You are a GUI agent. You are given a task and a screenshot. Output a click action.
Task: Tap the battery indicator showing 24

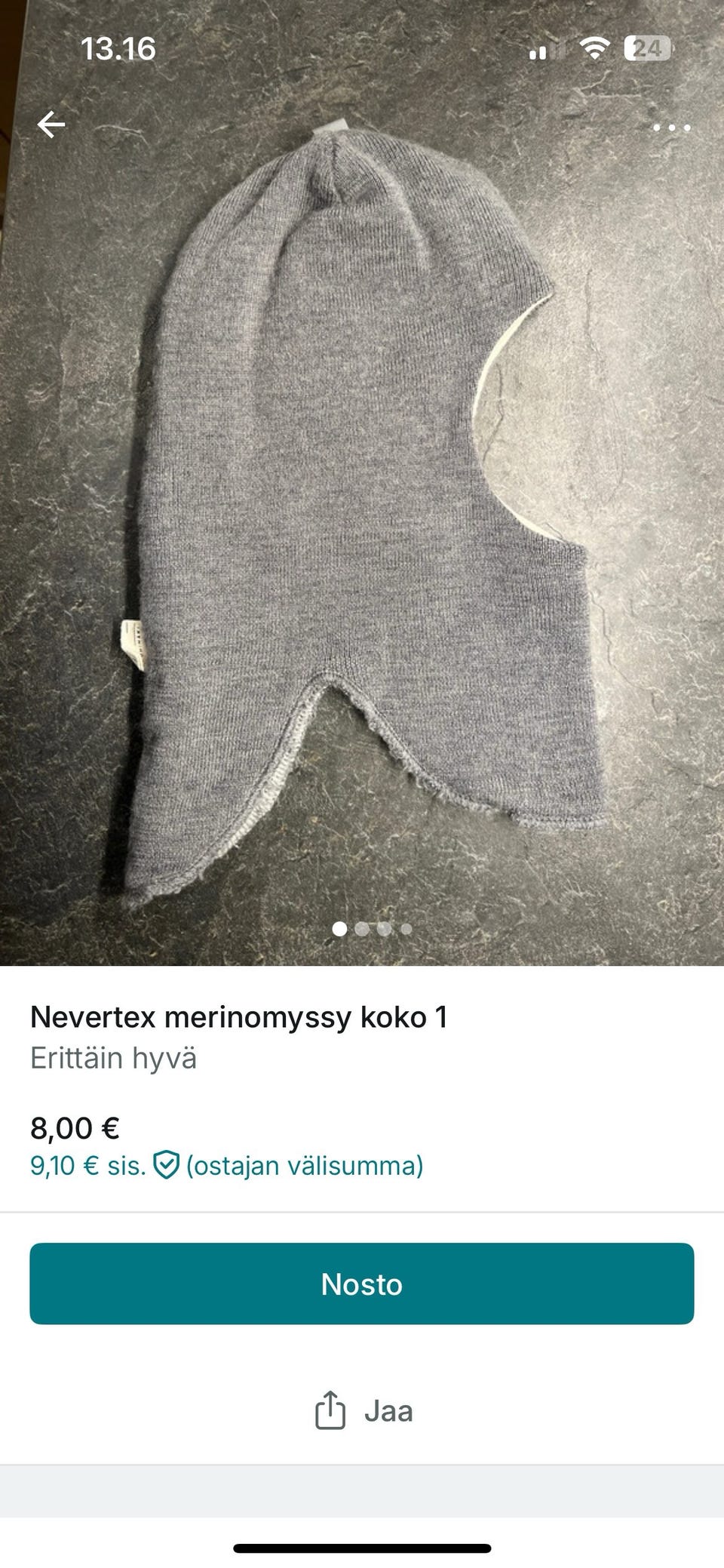click(x=649, y=48)
